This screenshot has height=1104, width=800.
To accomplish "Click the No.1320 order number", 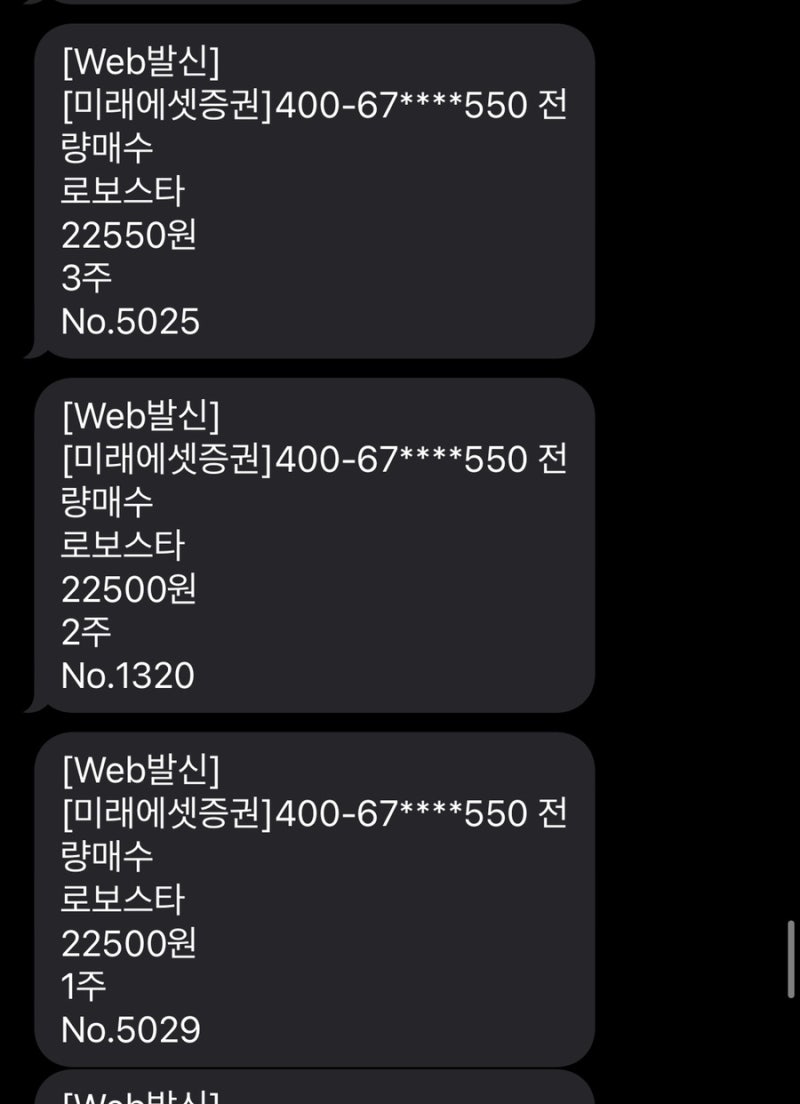I will click(x=132, y=677).
